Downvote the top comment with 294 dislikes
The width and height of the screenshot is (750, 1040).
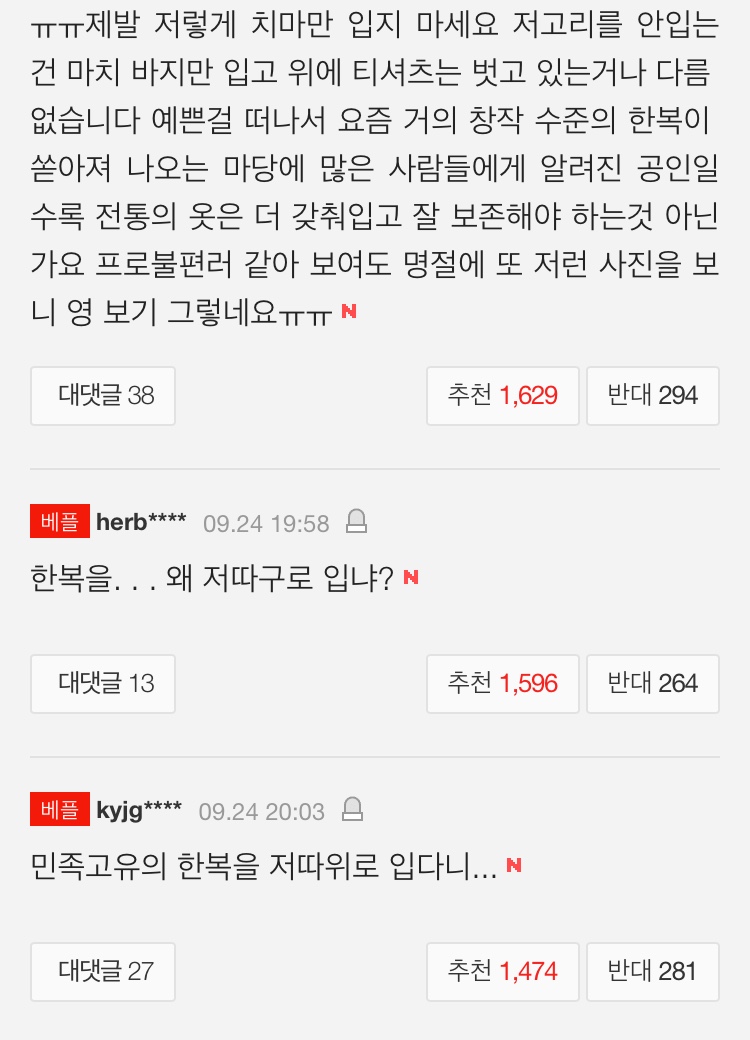pos(652,396)
